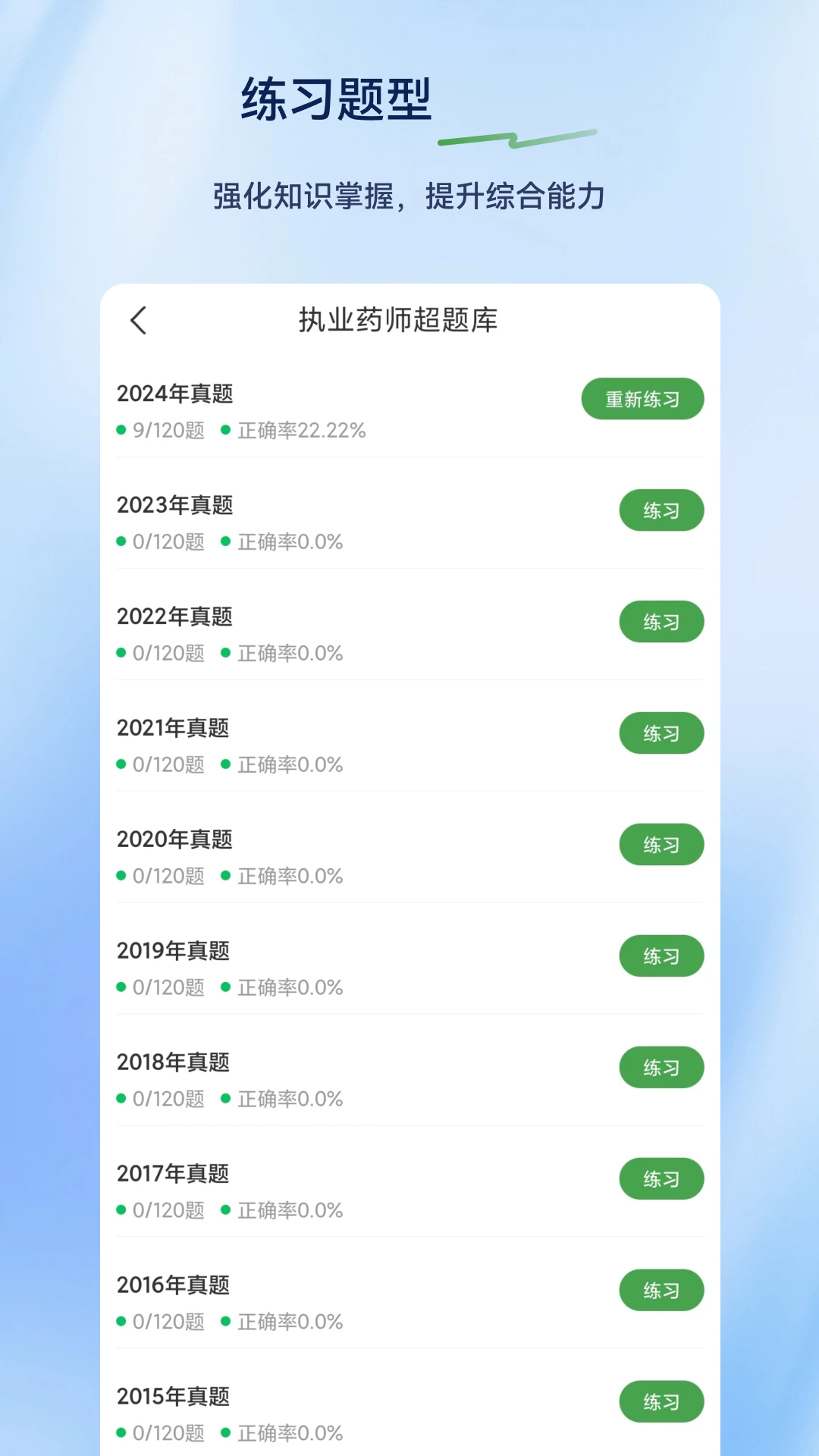Click the green dot beside 2019 correct rate
The height and width of the screenshot is (1456, 819).
tap(225, 987)
